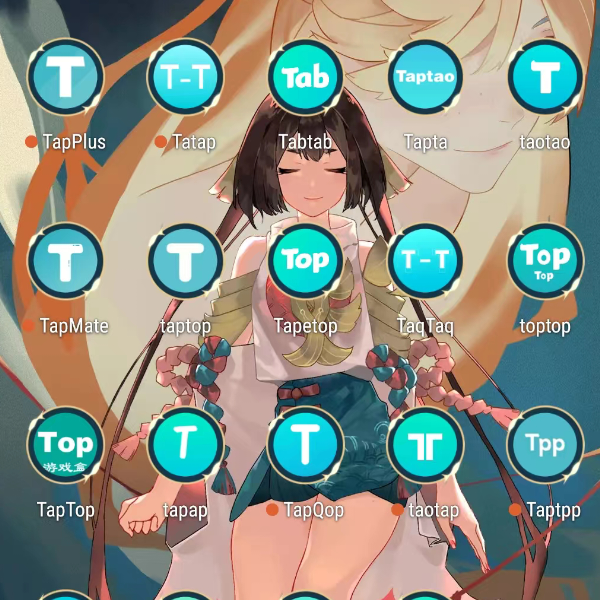Open the taptop app
Viewport: 600px width, 600px height.
coord(186,262)
